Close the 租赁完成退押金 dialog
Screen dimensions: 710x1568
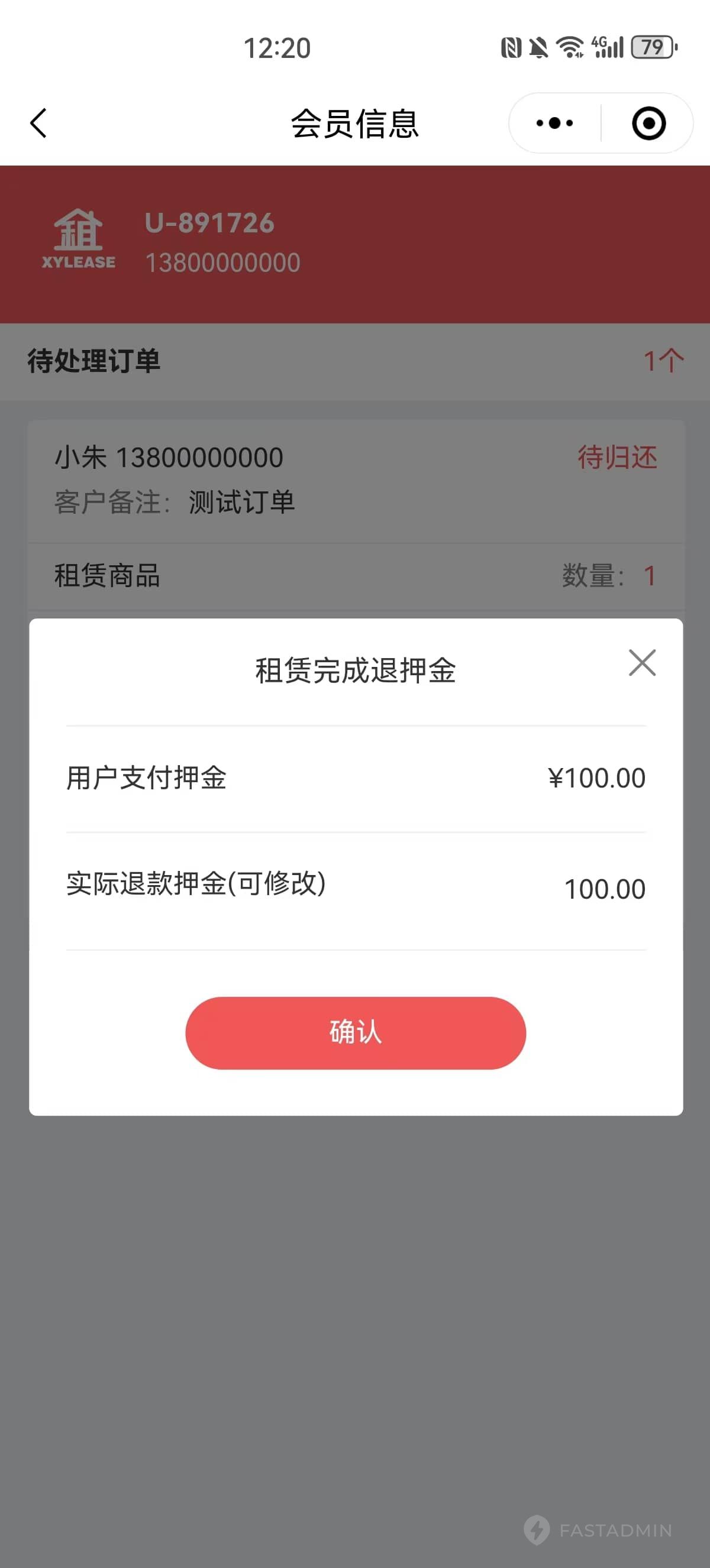[642, 662]
